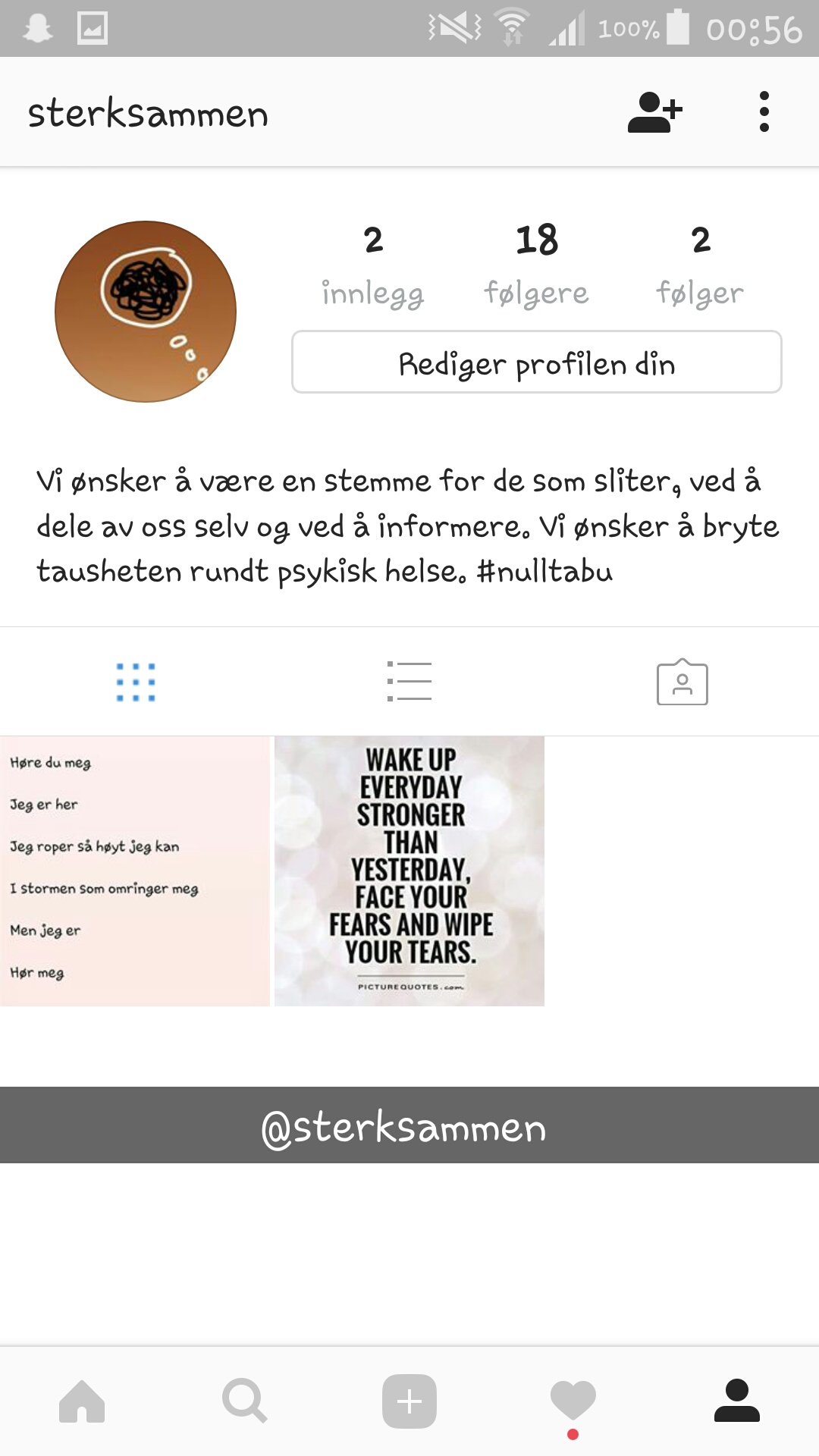This screenshot has width=819, height=1456.
Task: Open the search tab
Action: [245, 1401]
